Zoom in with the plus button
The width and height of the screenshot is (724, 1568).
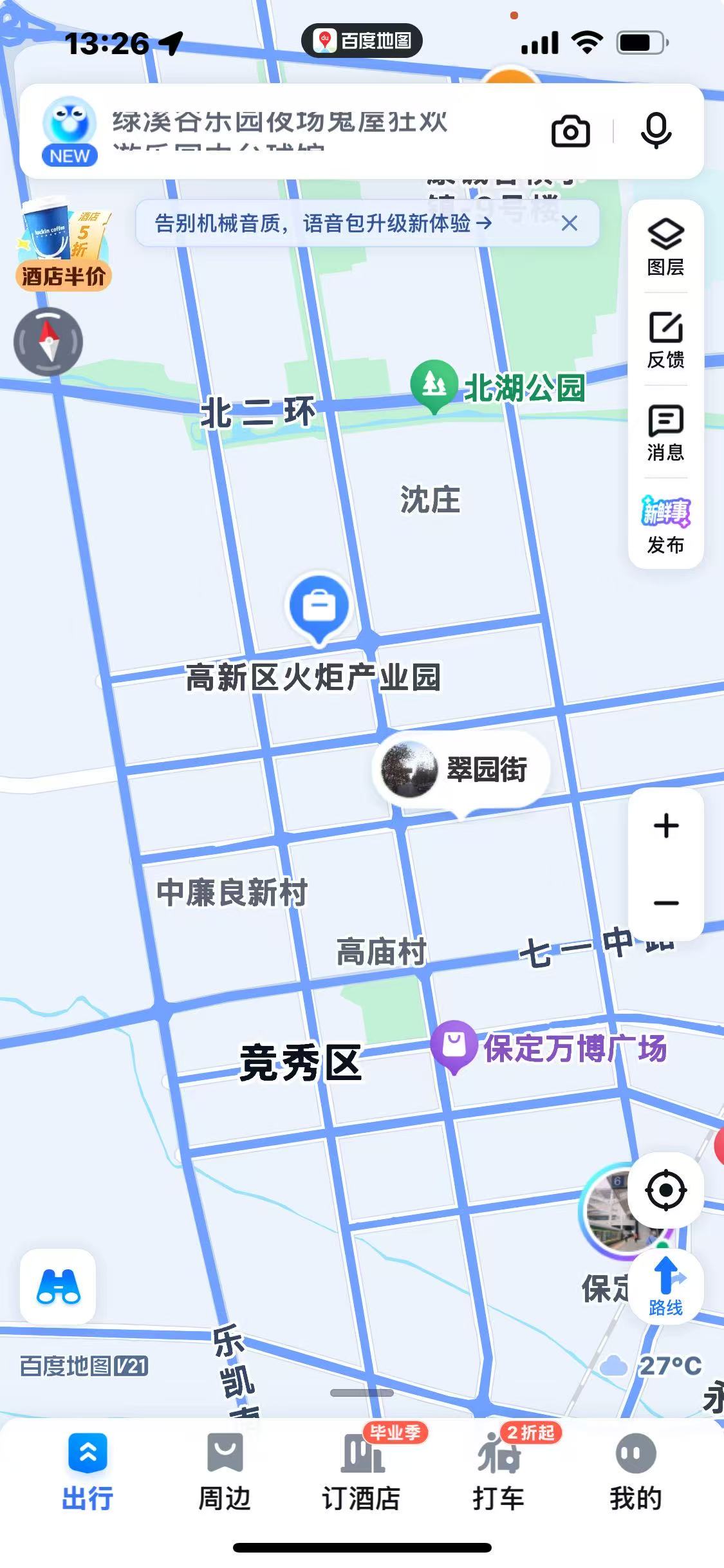tap(665, 826)
